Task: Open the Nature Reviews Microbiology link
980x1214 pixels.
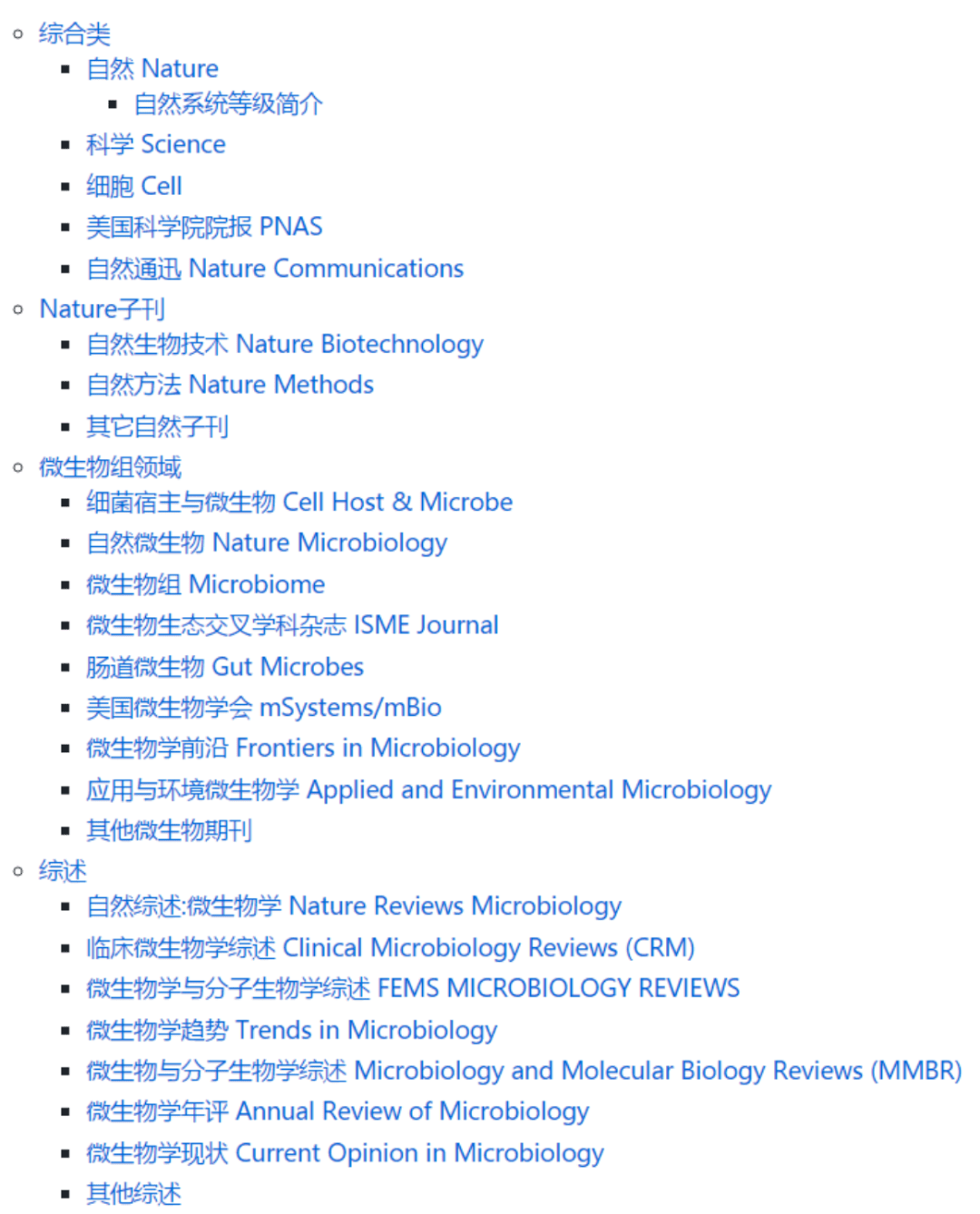Action: pos(354,906)
